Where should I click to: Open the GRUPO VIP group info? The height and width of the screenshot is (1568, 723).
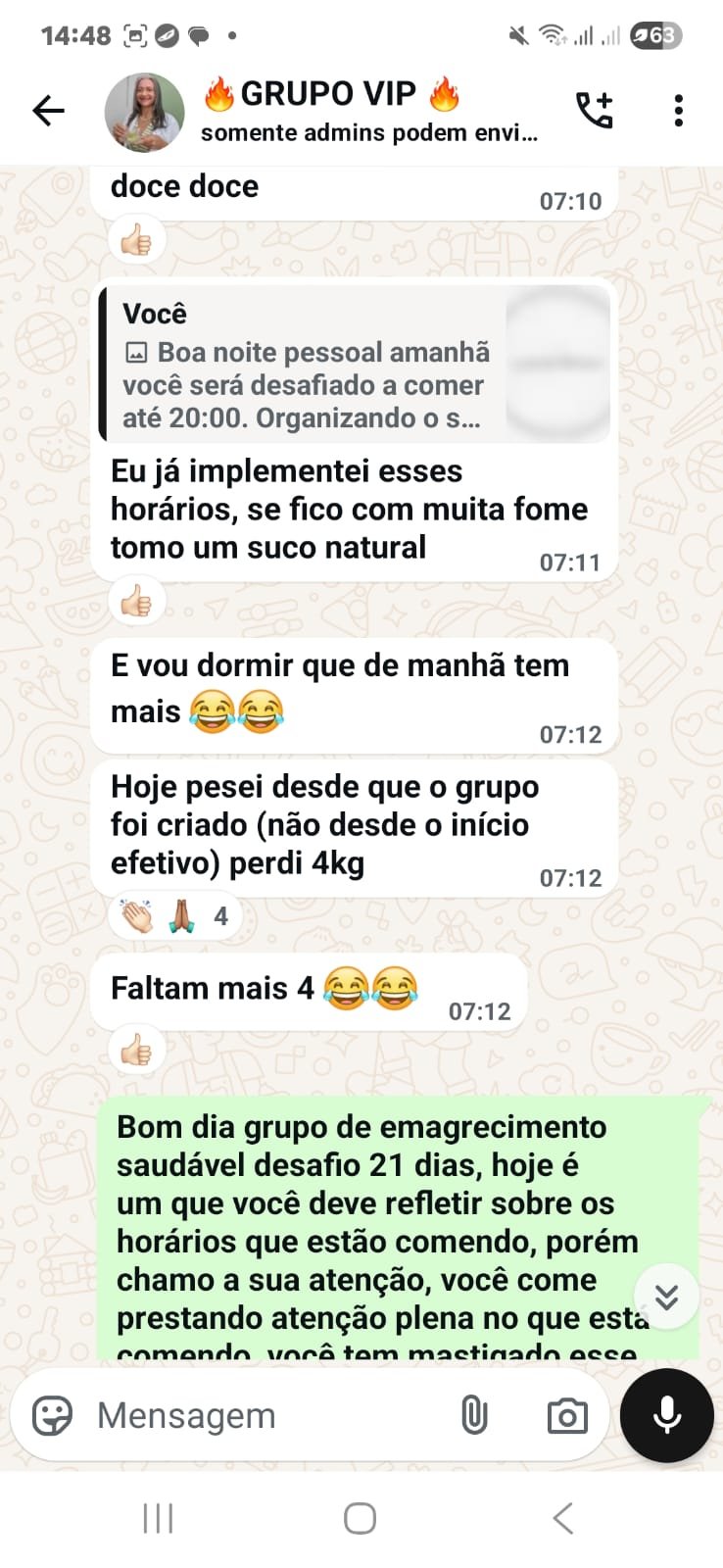click(x=368, y=111)
